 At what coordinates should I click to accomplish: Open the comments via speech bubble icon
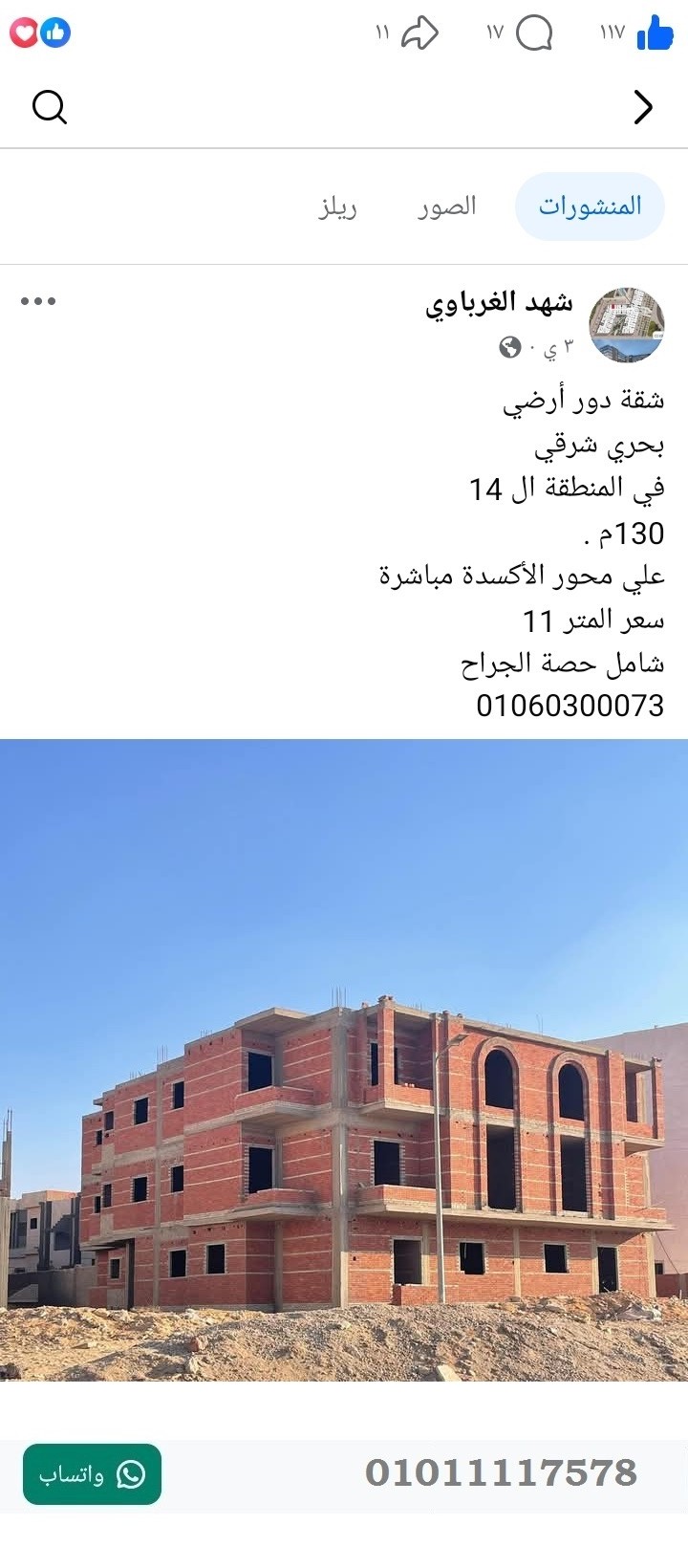535,33
